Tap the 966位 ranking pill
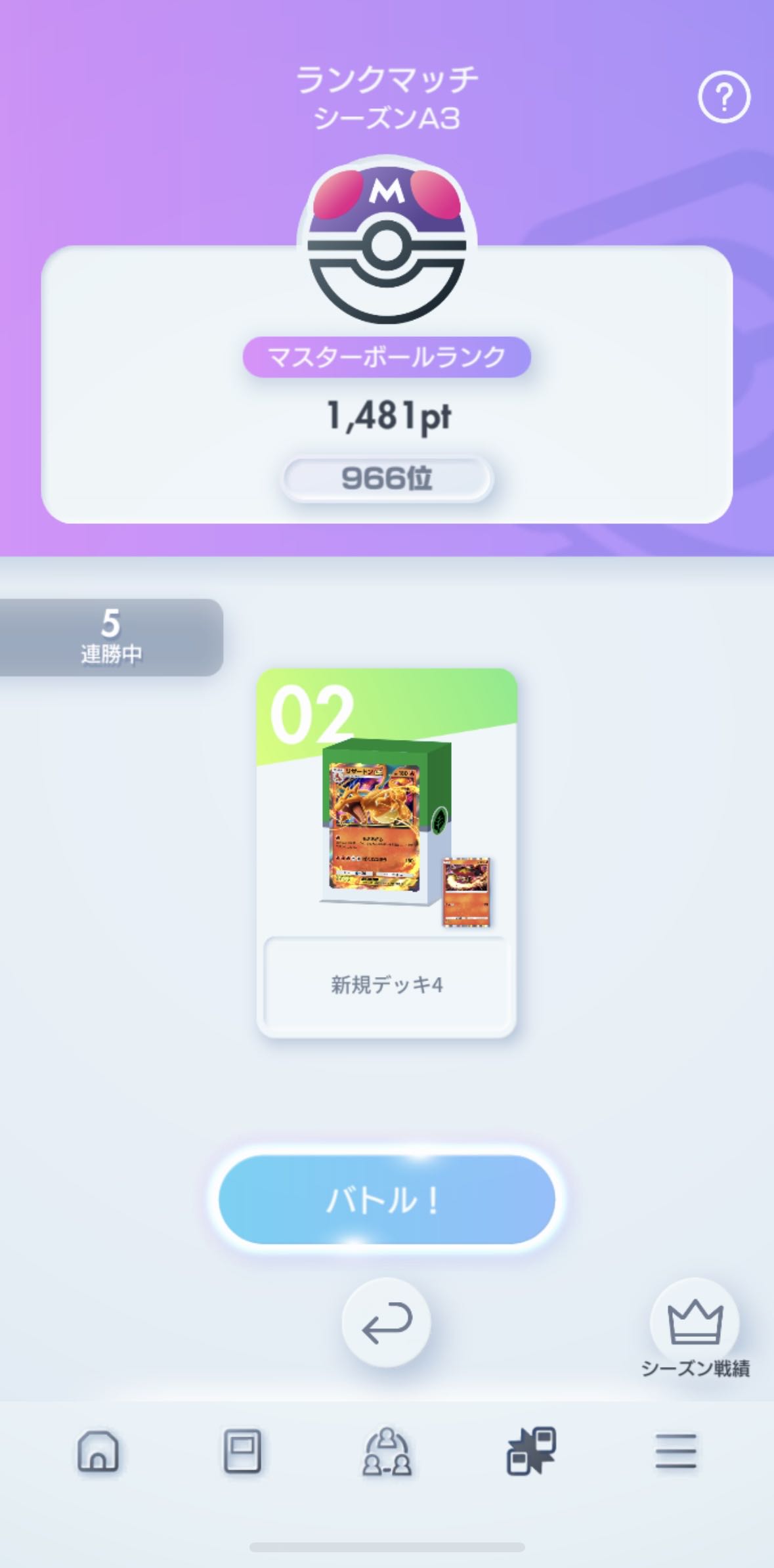774x1568 pixels. 387,478
